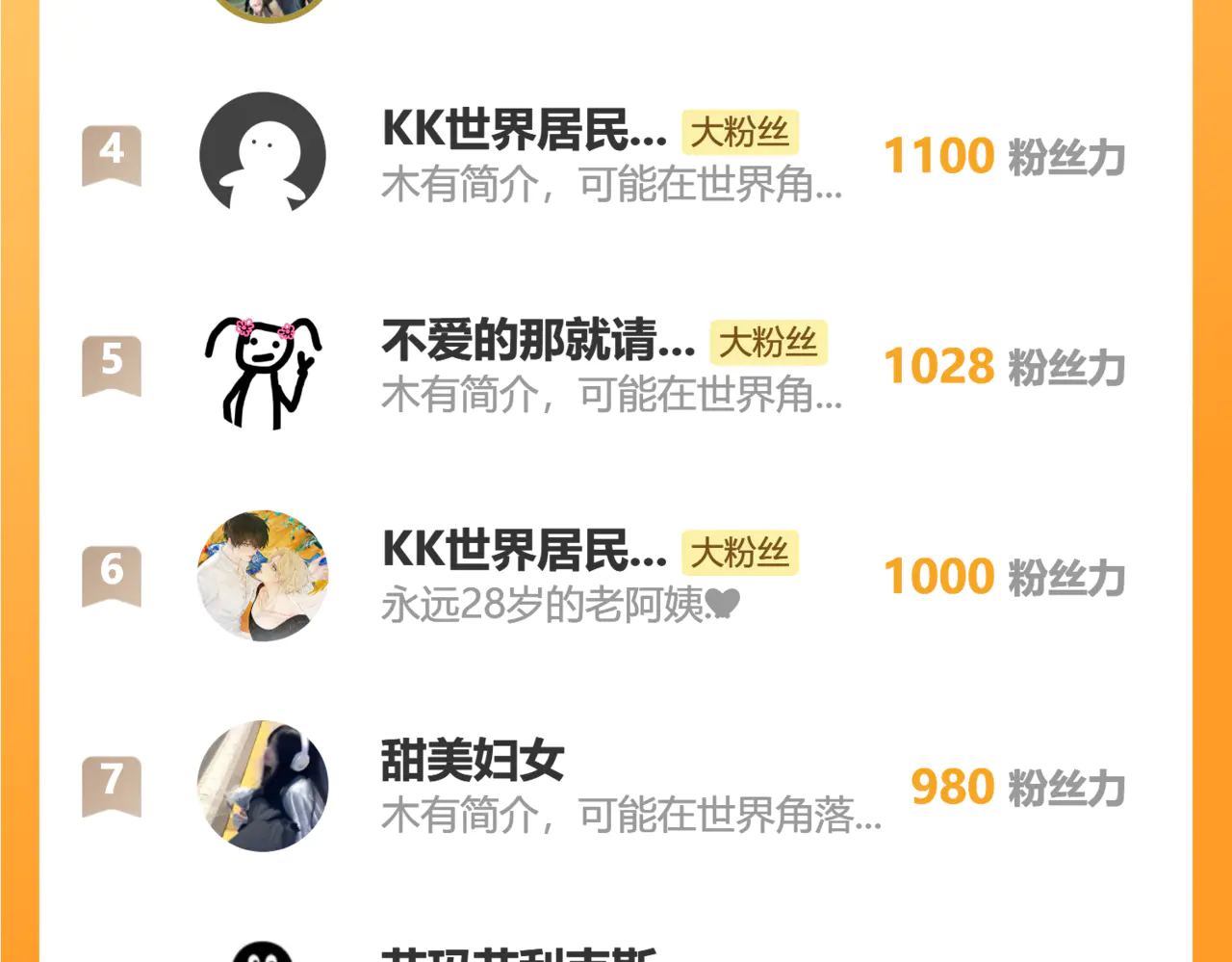Open rank 4 KK世界居民 with 1100 粉丝力
This screenshot has height=962, width=1232.
point(525,131)
